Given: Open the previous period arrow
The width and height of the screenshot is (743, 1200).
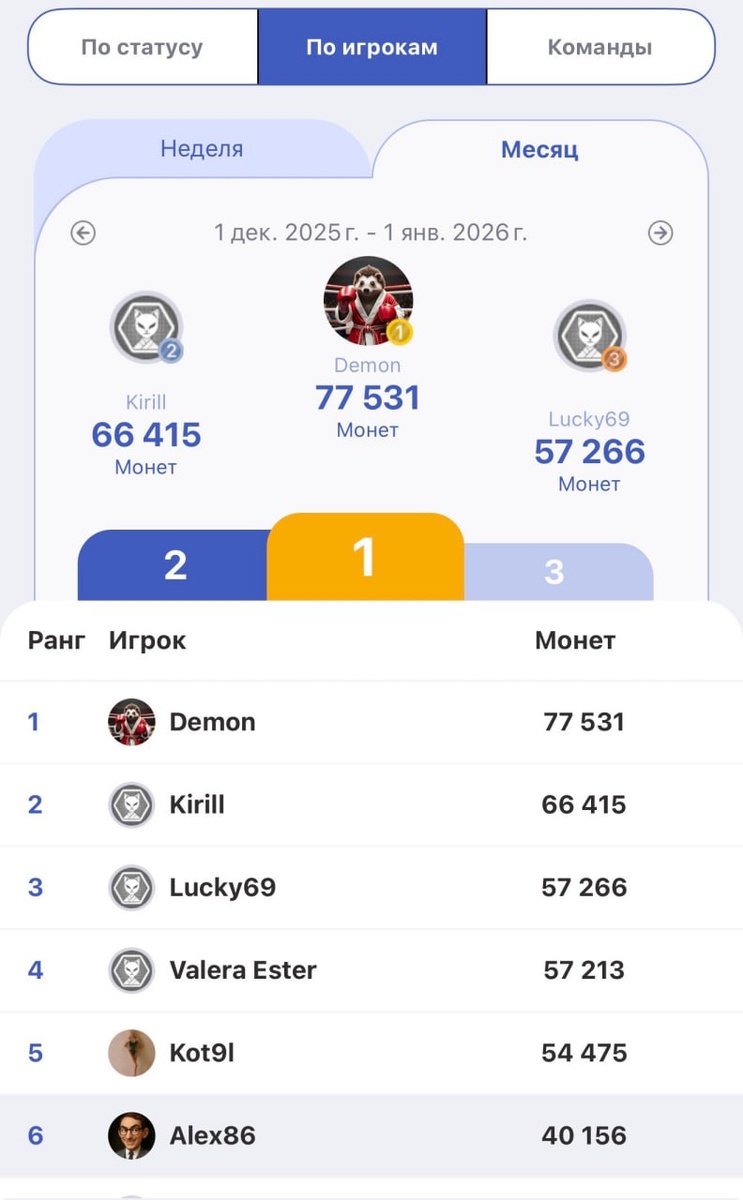Looking at the screenshot, I should (84, 232).
